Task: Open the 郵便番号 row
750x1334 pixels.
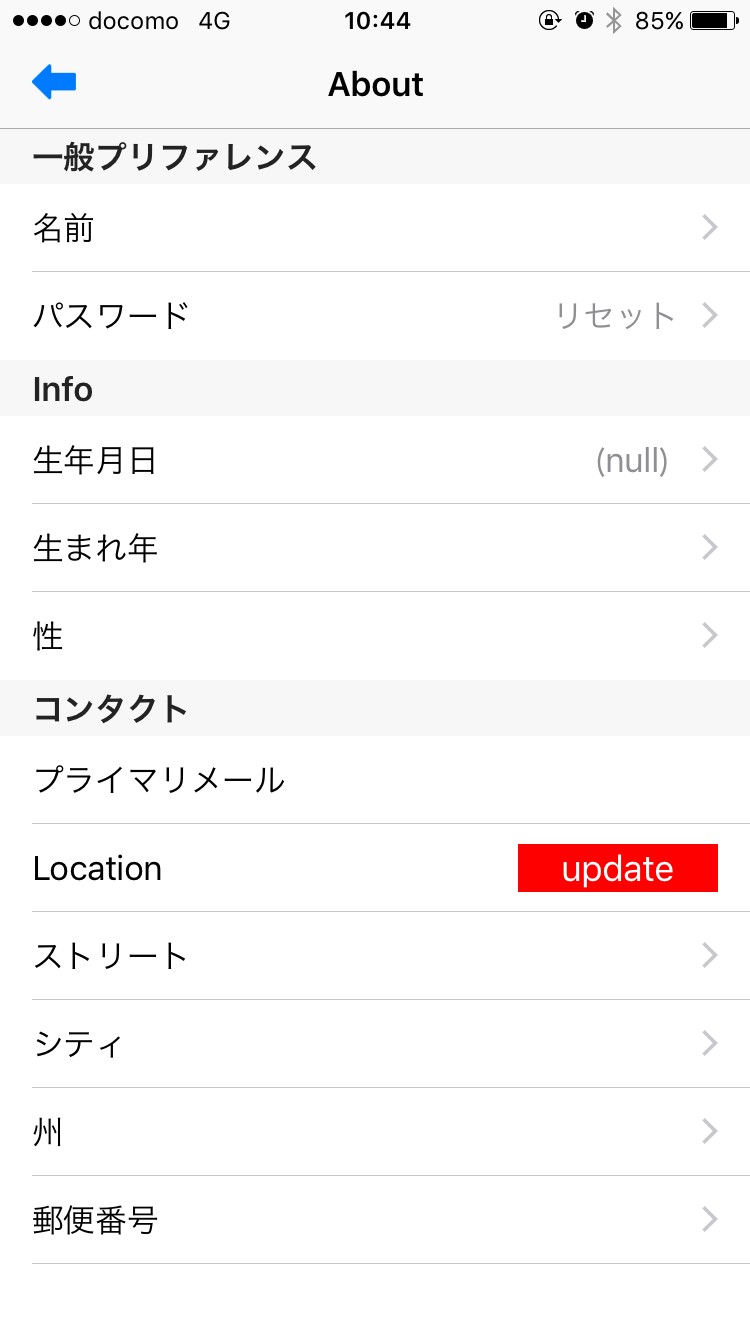Action: click(375, 1220)
